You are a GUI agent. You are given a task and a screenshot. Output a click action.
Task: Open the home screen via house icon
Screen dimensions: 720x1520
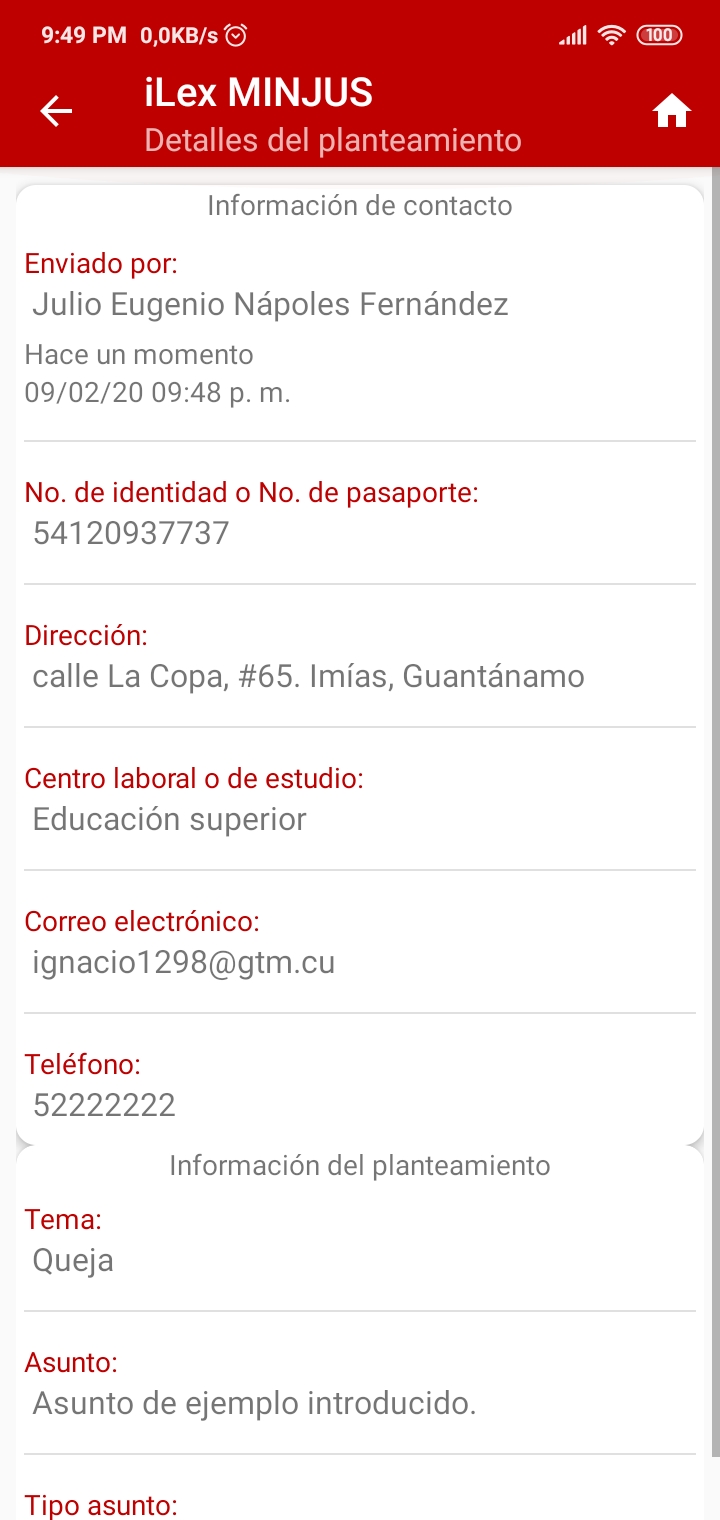[x=672, y=112]
